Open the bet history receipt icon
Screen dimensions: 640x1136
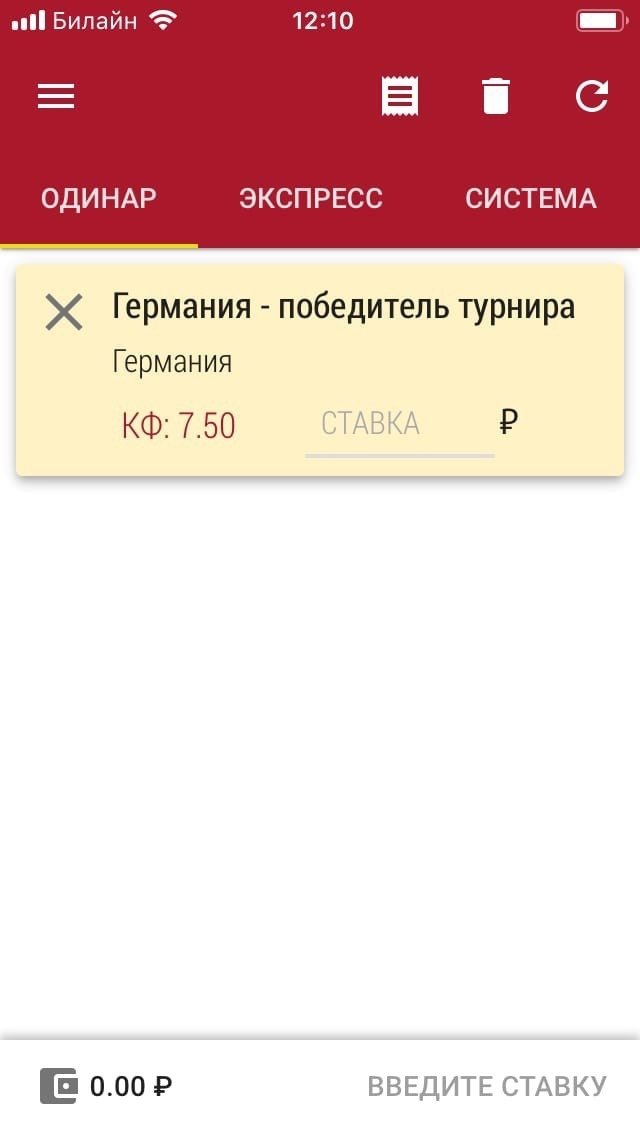point(400,97)
